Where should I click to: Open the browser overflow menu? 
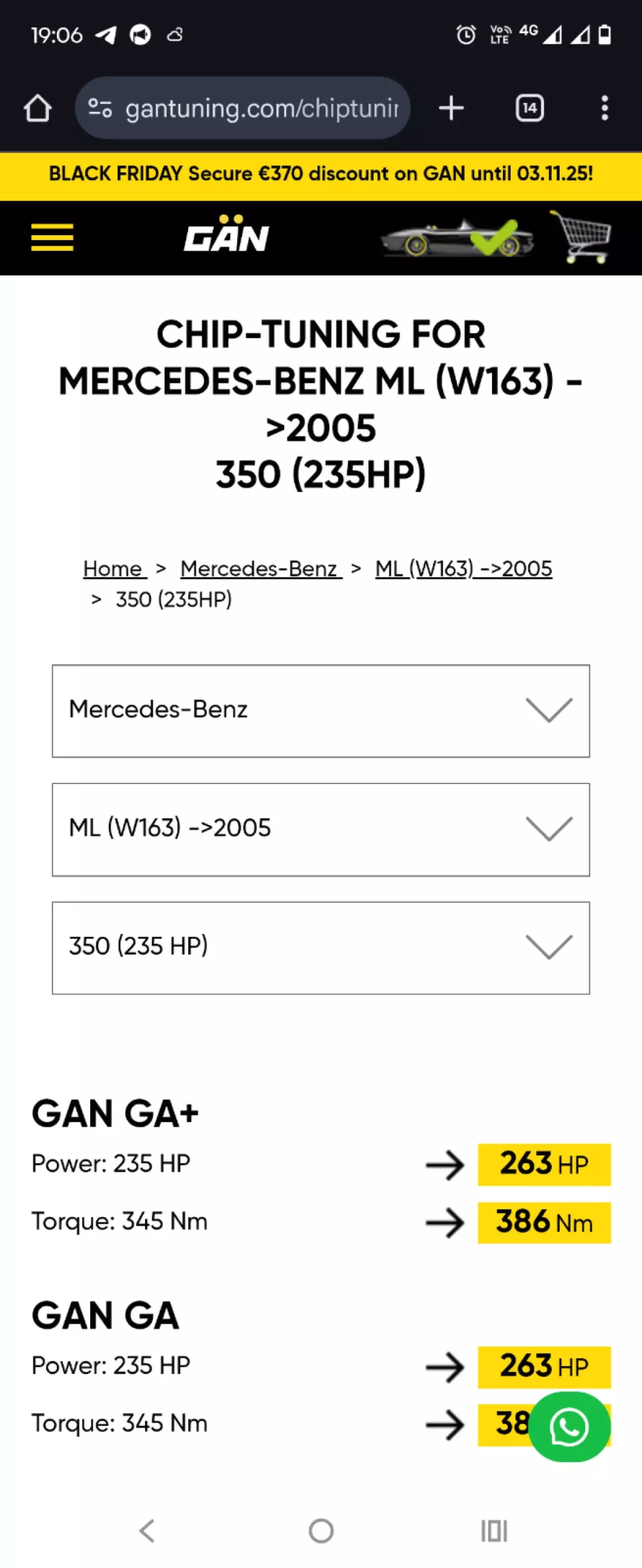tap(604, 108)
